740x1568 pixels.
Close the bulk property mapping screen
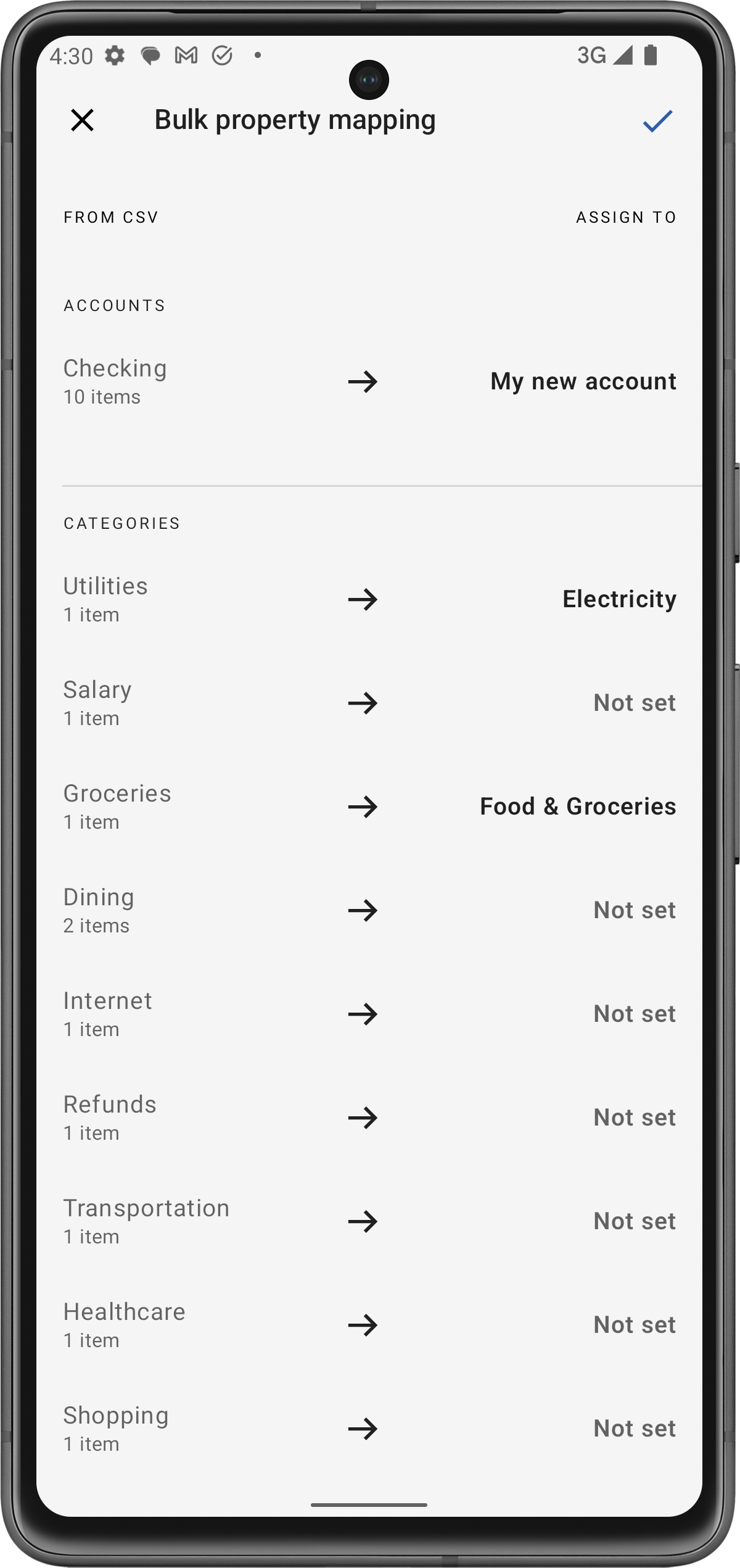82,120
